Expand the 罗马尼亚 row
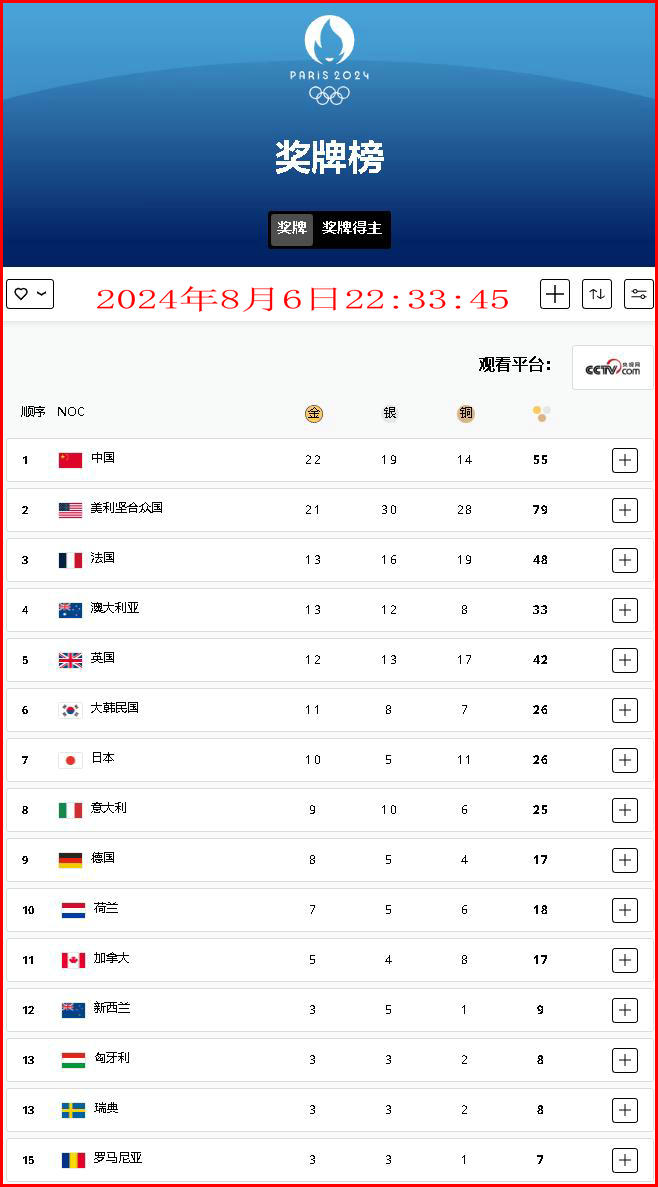This screenshot has width=658, height=1187. point(625,1160)
